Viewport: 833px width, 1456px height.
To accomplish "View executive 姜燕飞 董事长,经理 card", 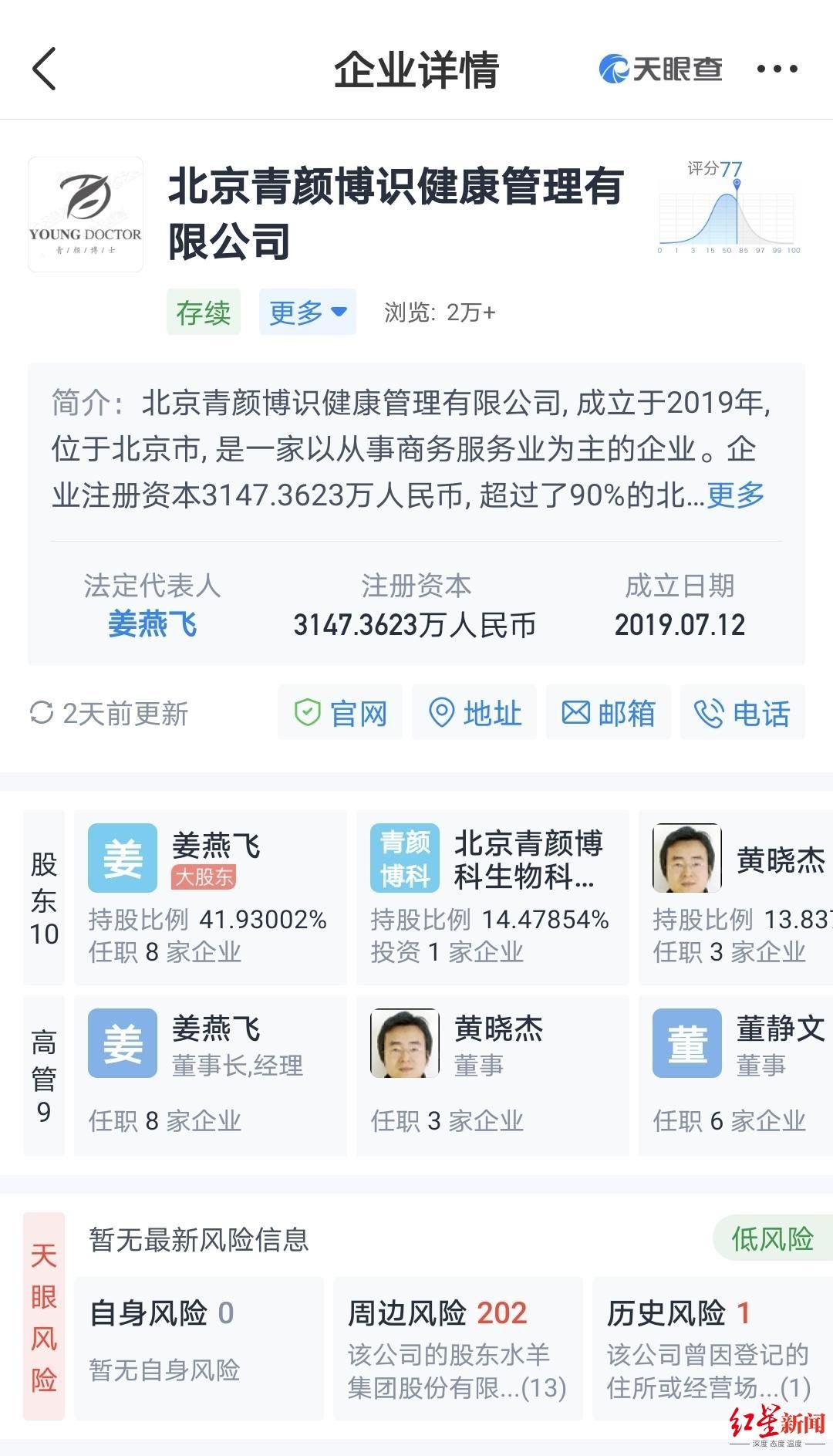I will click(210, 1076).
